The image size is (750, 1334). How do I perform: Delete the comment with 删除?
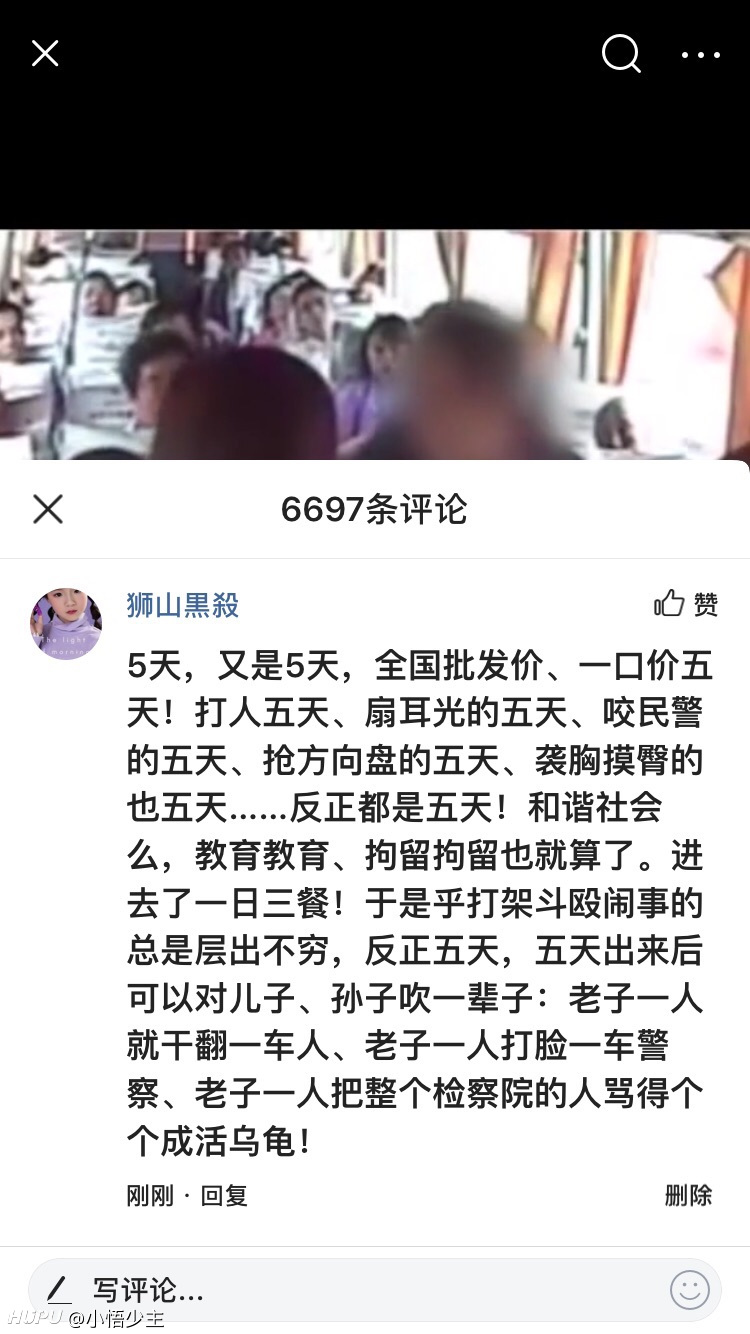pyautogui.click(x=689, y=1195)
